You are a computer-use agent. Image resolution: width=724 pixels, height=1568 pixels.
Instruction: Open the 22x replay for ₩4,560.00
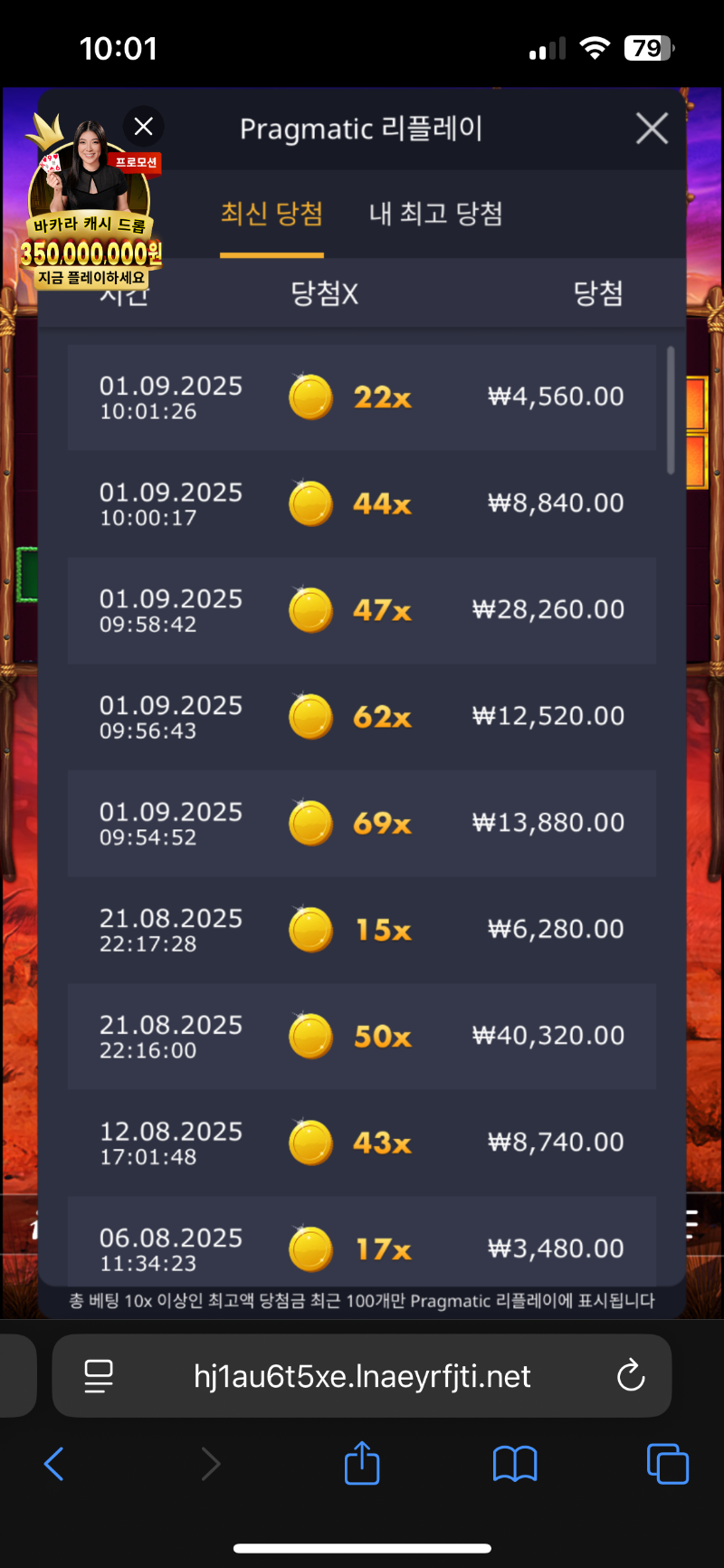tap(362, 397)
